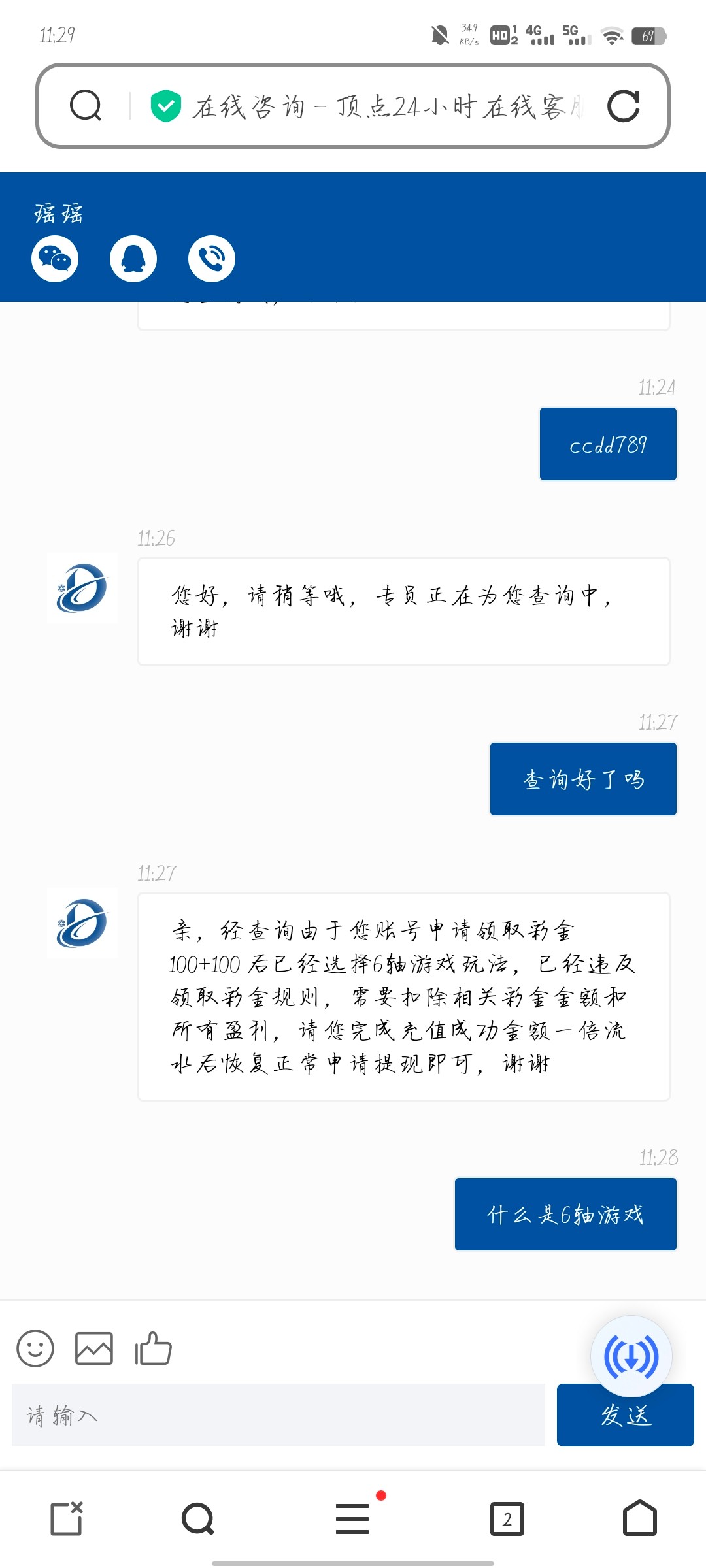The image size is (706, 1568).
Task: Close the current browser tab
Action: pos(67,1518)
